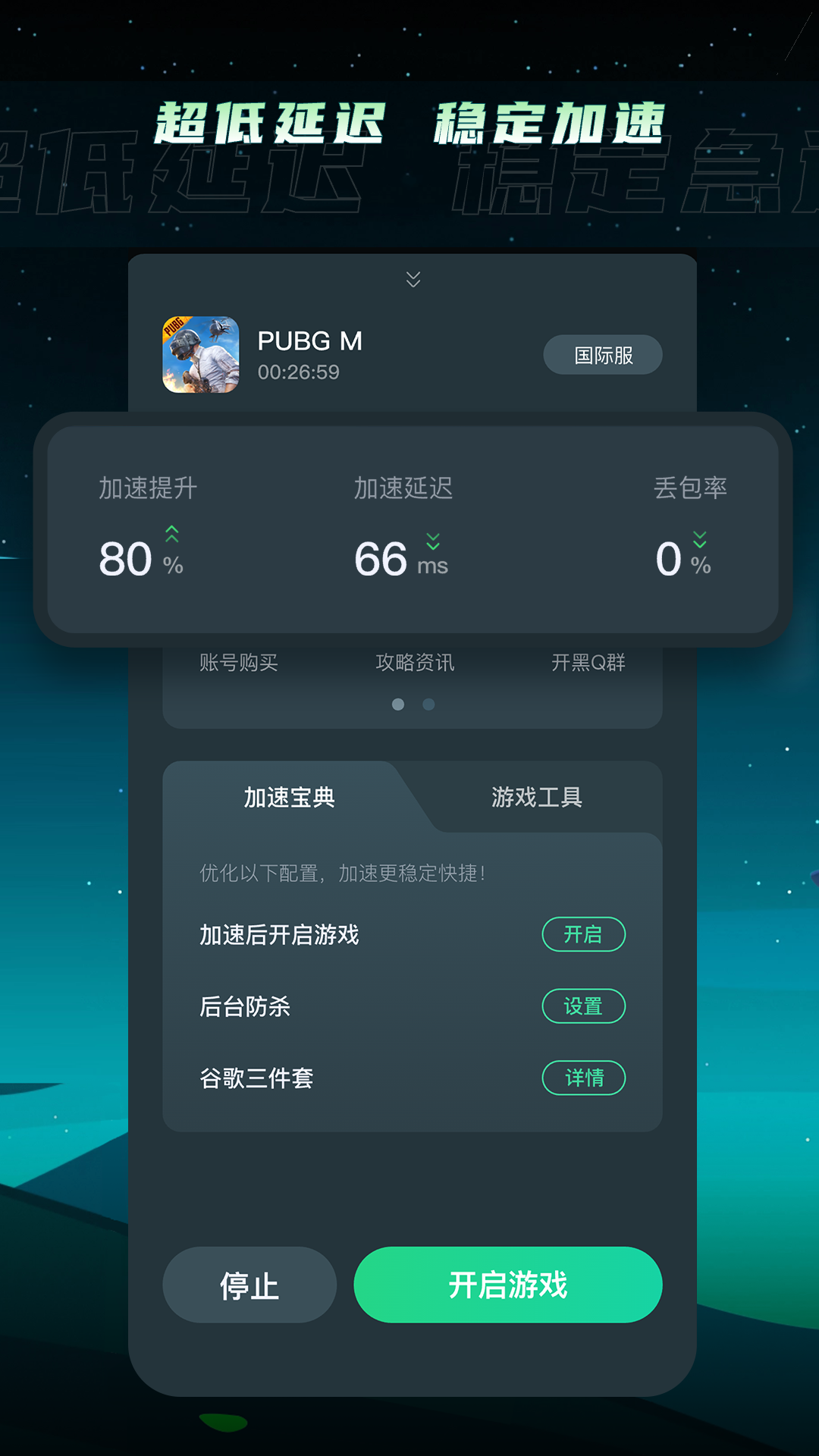This screenshot has width=819, height=1456.
Task: Select the 加速宝典 tab
Action: 290,797
